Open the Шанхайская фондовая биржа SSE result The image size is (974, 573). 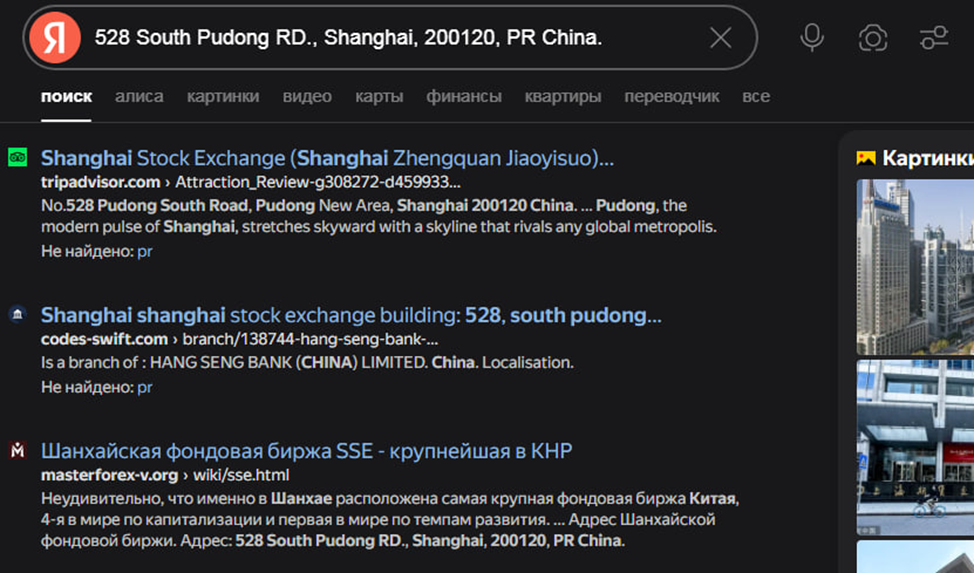click(x=306, y=451)
